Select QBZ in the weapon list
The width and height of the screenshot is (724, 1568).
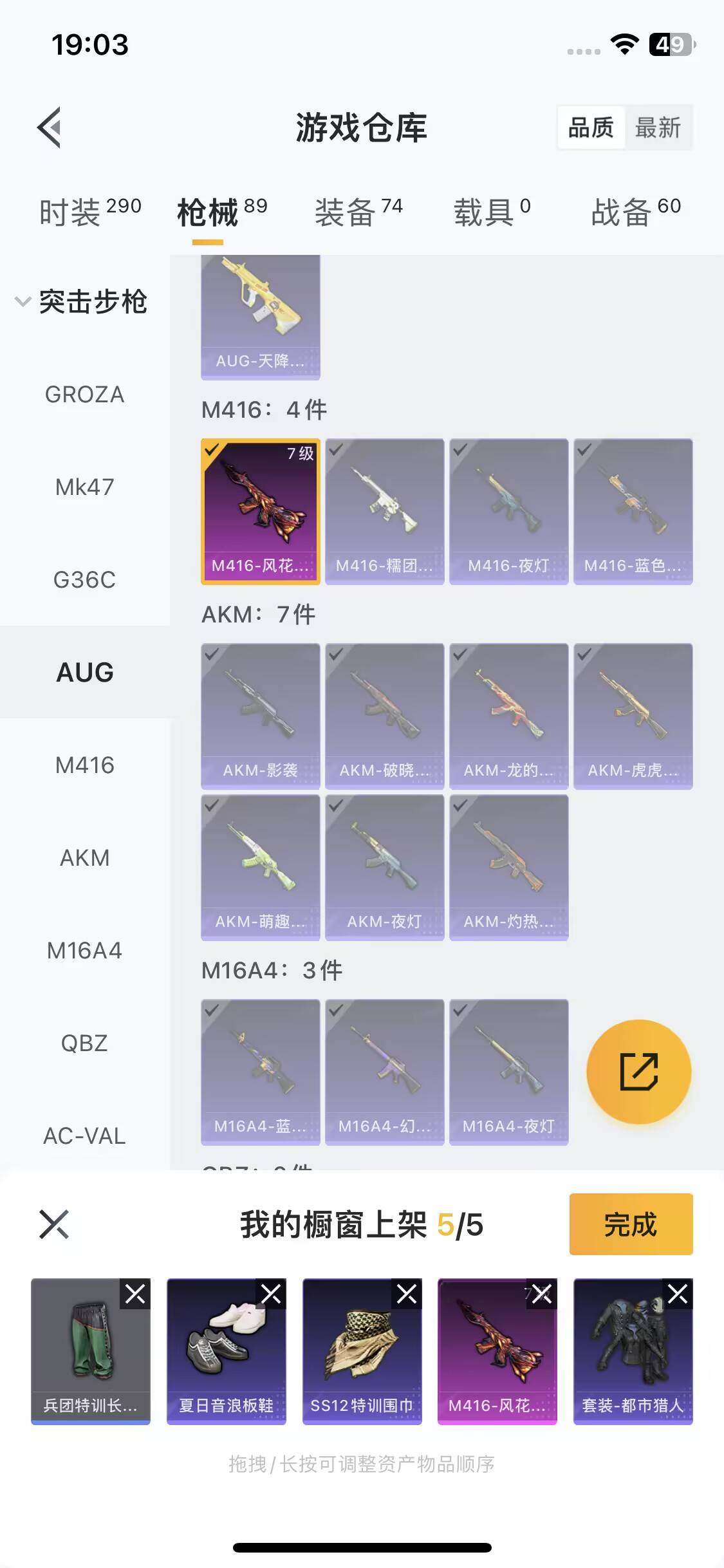click(84, 1043)
